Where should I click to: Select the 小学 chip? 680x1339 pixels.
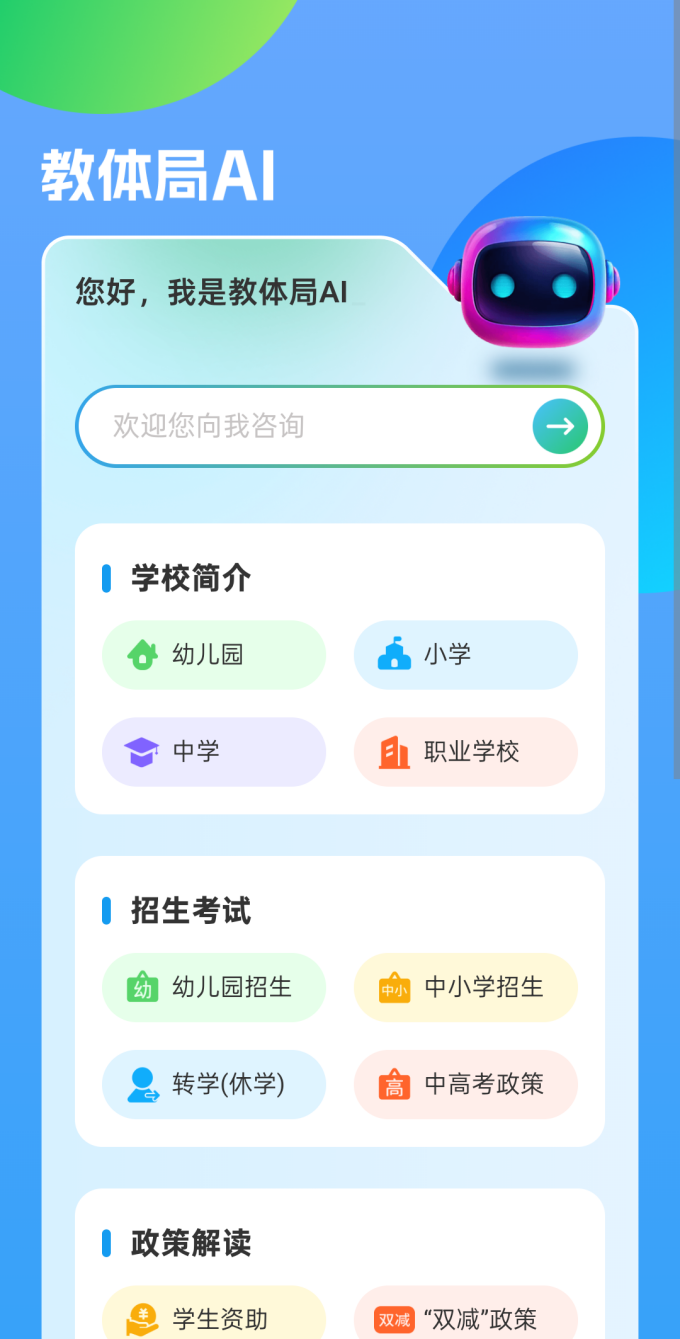pyautogui.click(x=466, y=655)
